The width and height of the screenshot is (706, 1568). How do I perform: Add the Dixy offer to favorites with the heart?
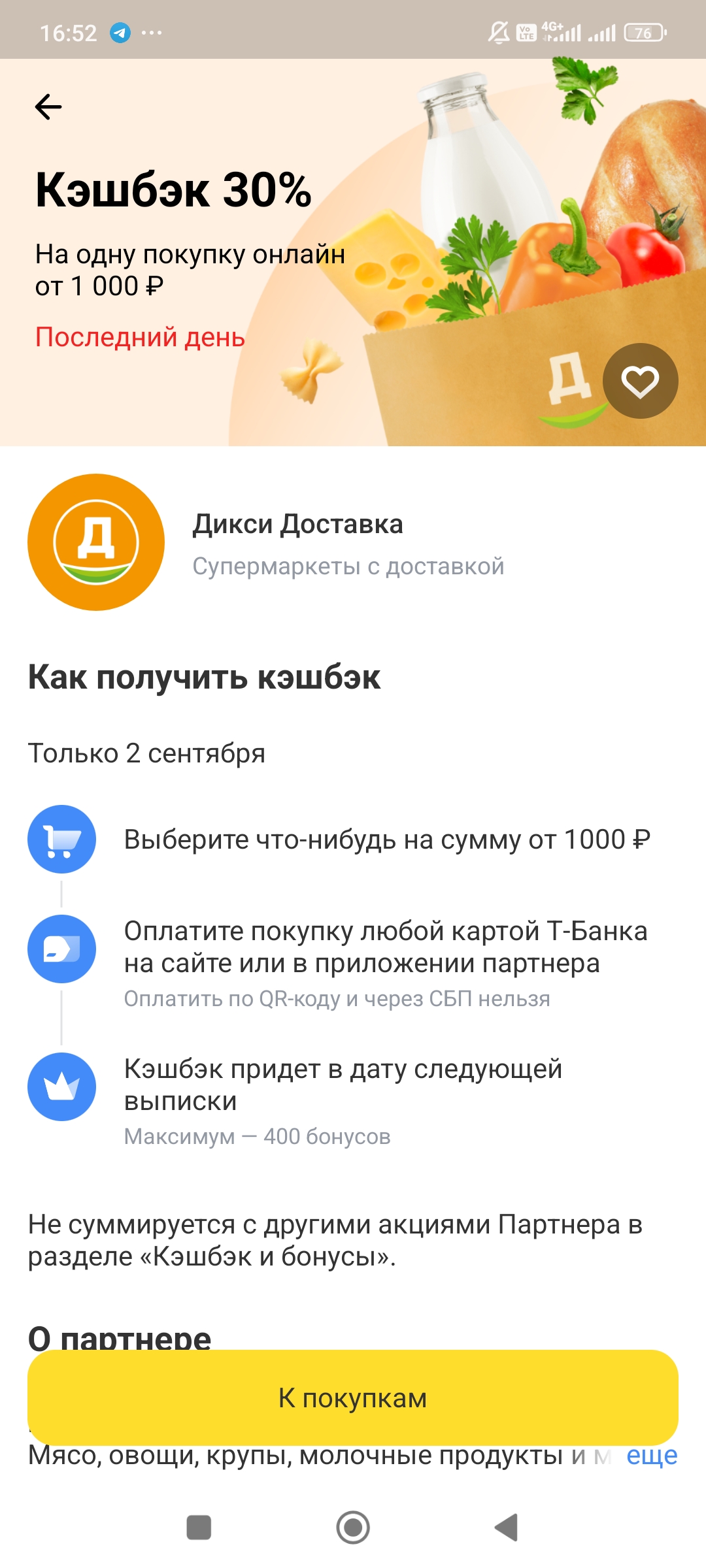(640, 381)
